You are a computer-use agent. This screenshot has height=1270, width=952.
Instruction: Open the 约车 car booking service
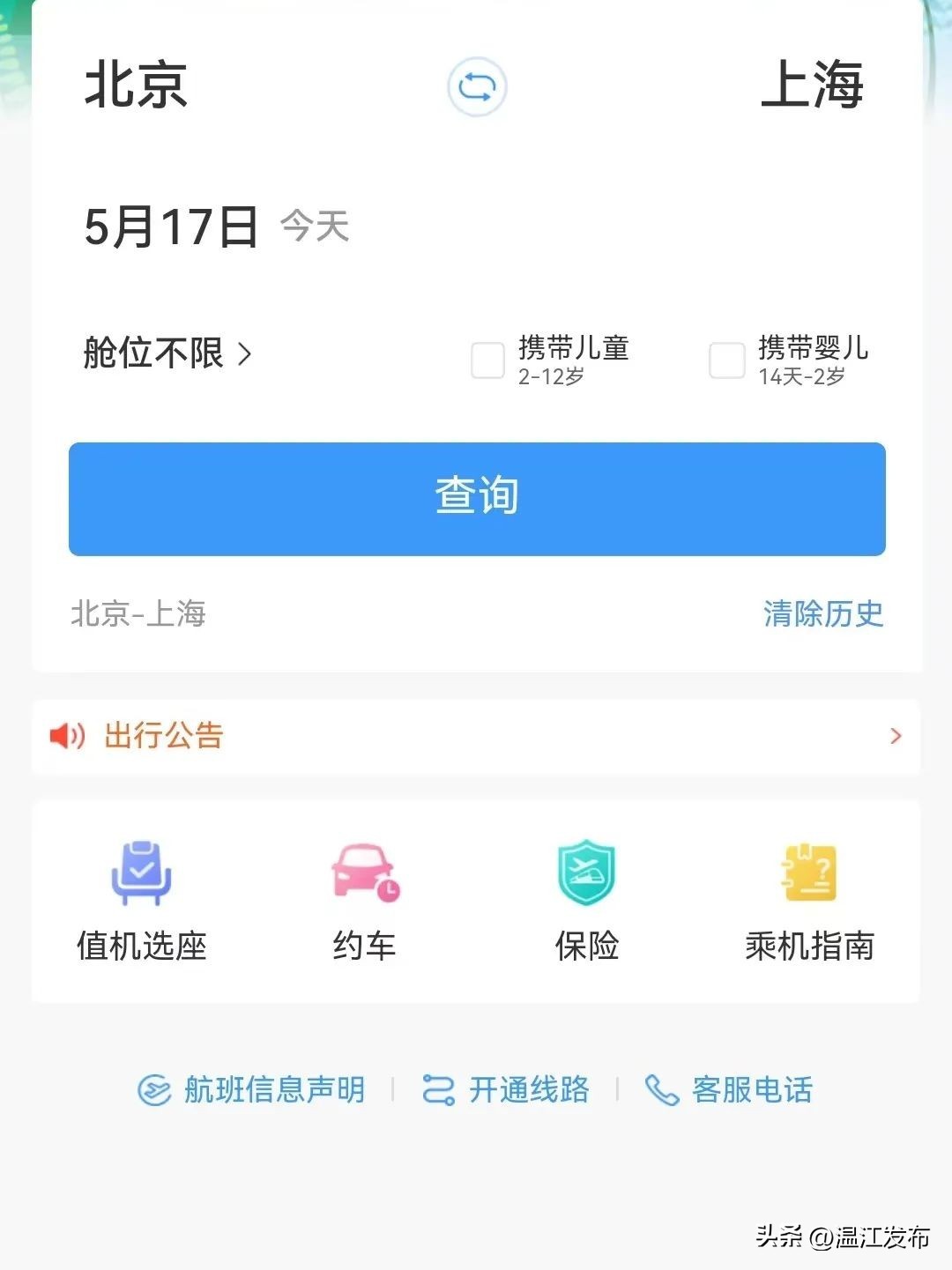[365, 901]
